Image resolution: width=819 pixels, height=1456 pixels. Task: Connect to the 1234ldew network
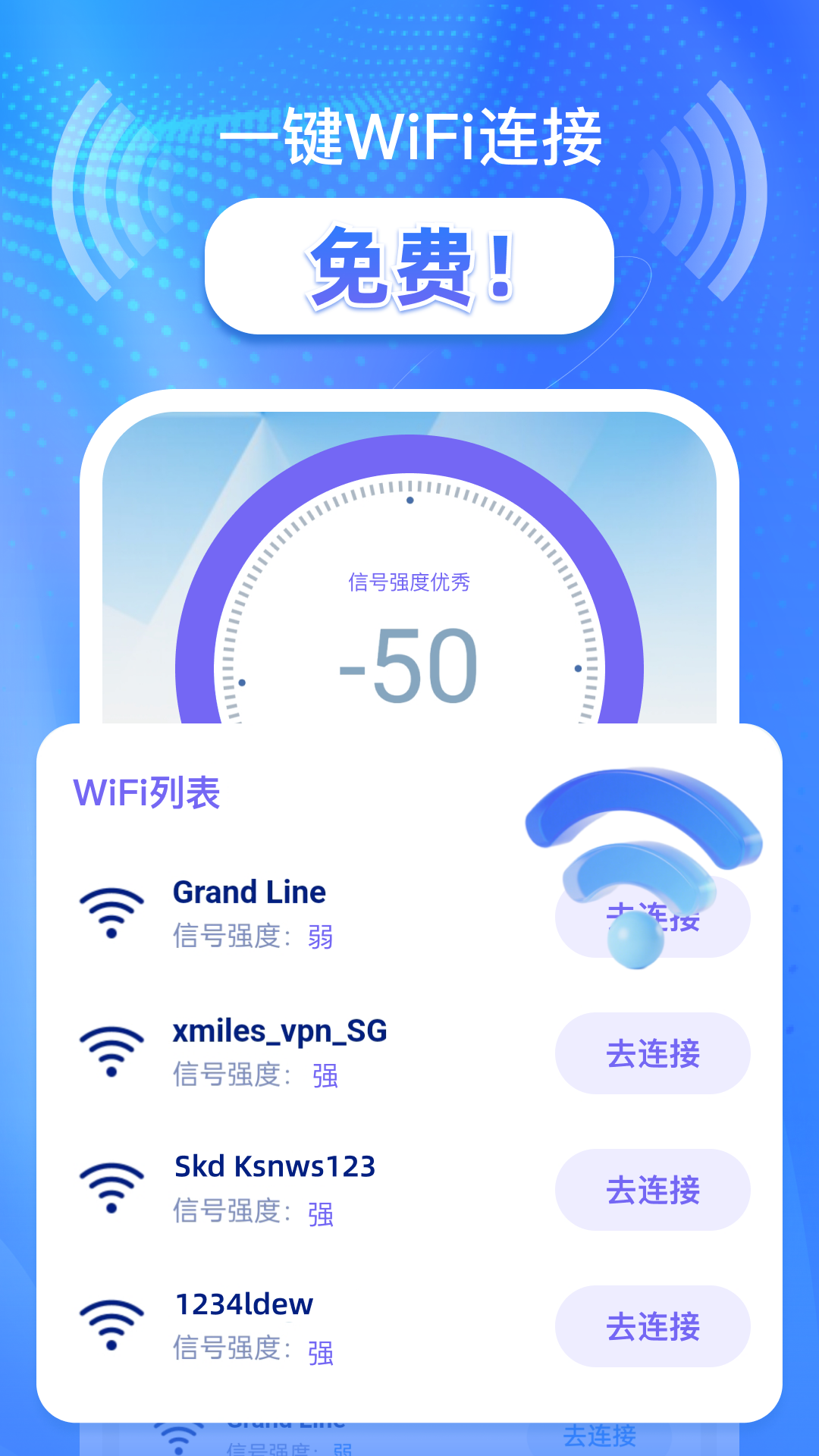(x=652, y=1326)
